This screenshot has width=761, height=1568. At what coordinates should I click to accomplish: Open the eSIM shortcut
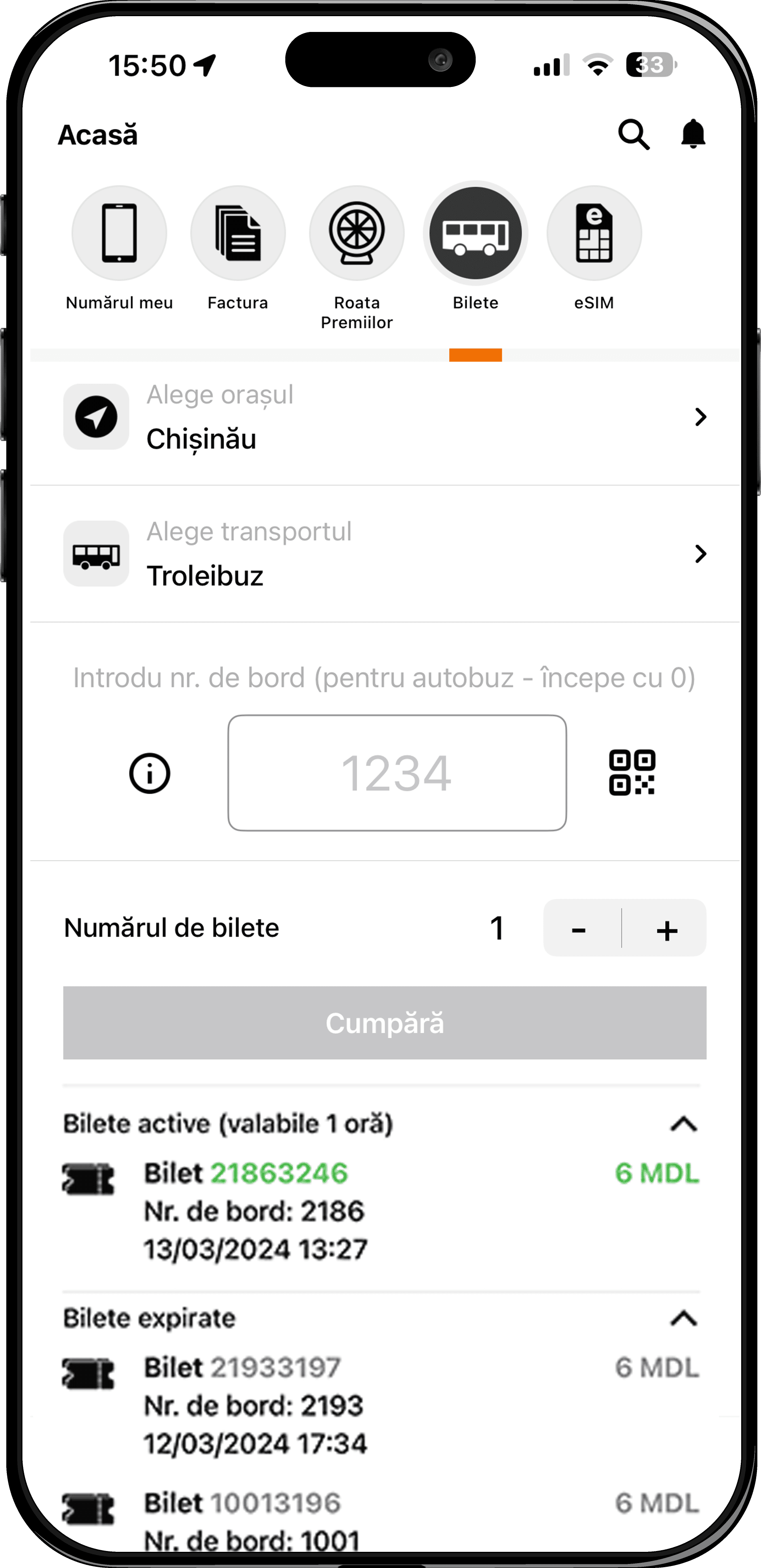[594, 233]
